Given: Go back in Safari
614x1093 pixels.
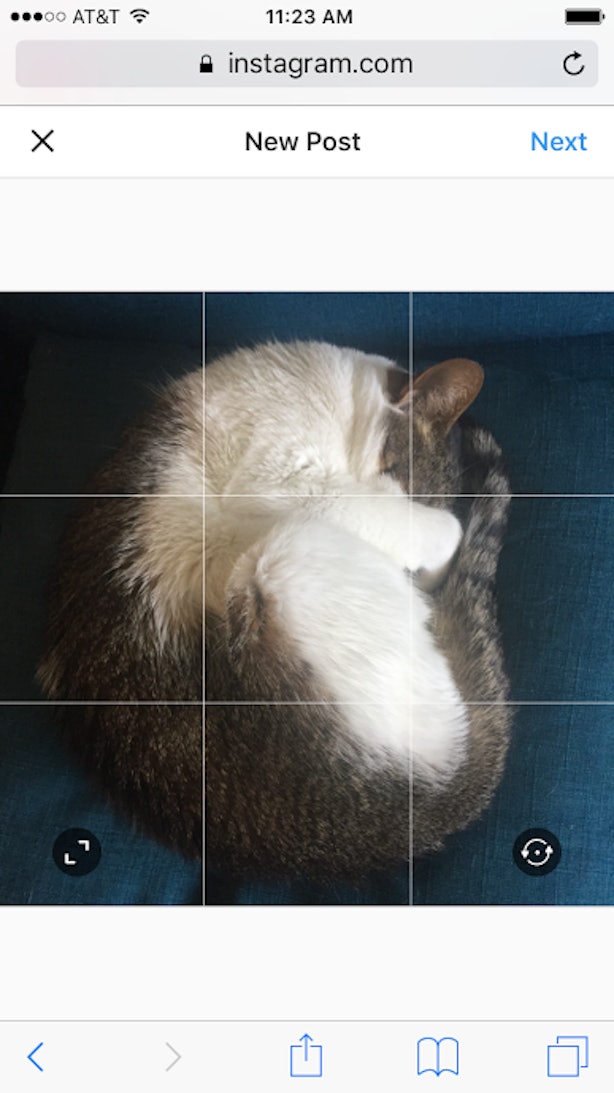Looking at the screenshot, I should pos(35,1057).
